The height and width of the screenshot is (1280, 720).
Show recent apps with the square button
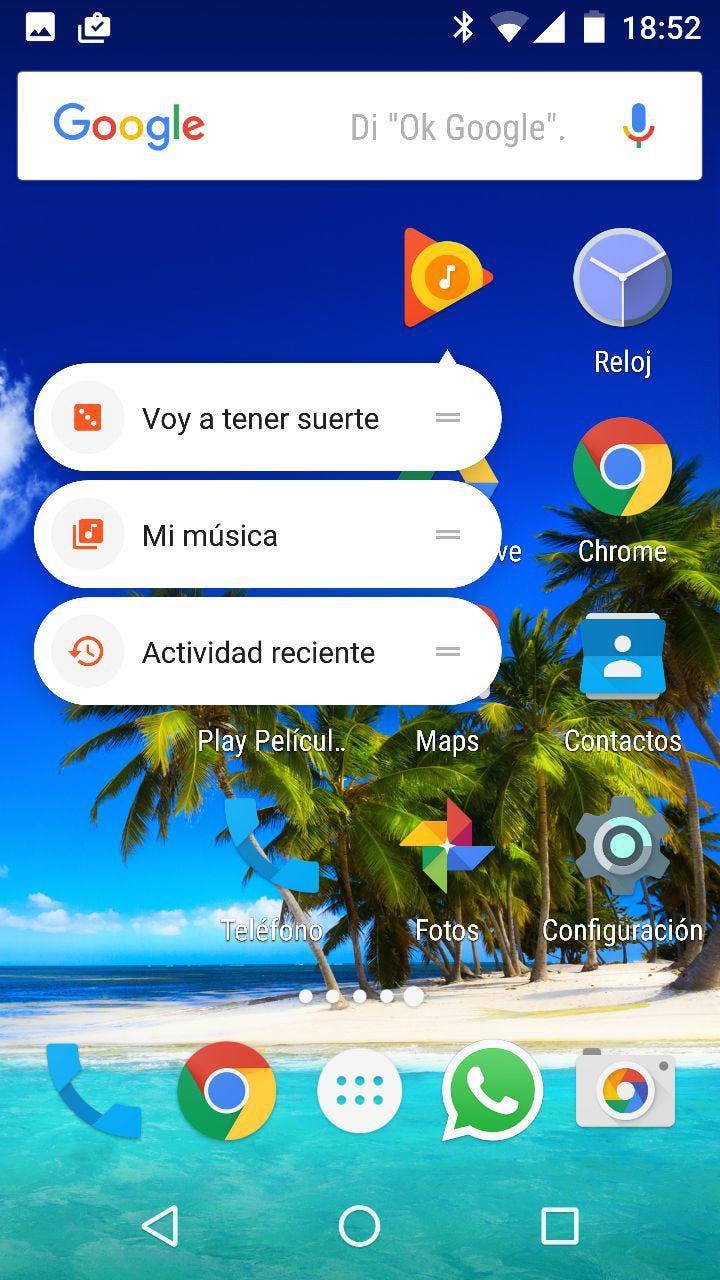click(559, 1225)
